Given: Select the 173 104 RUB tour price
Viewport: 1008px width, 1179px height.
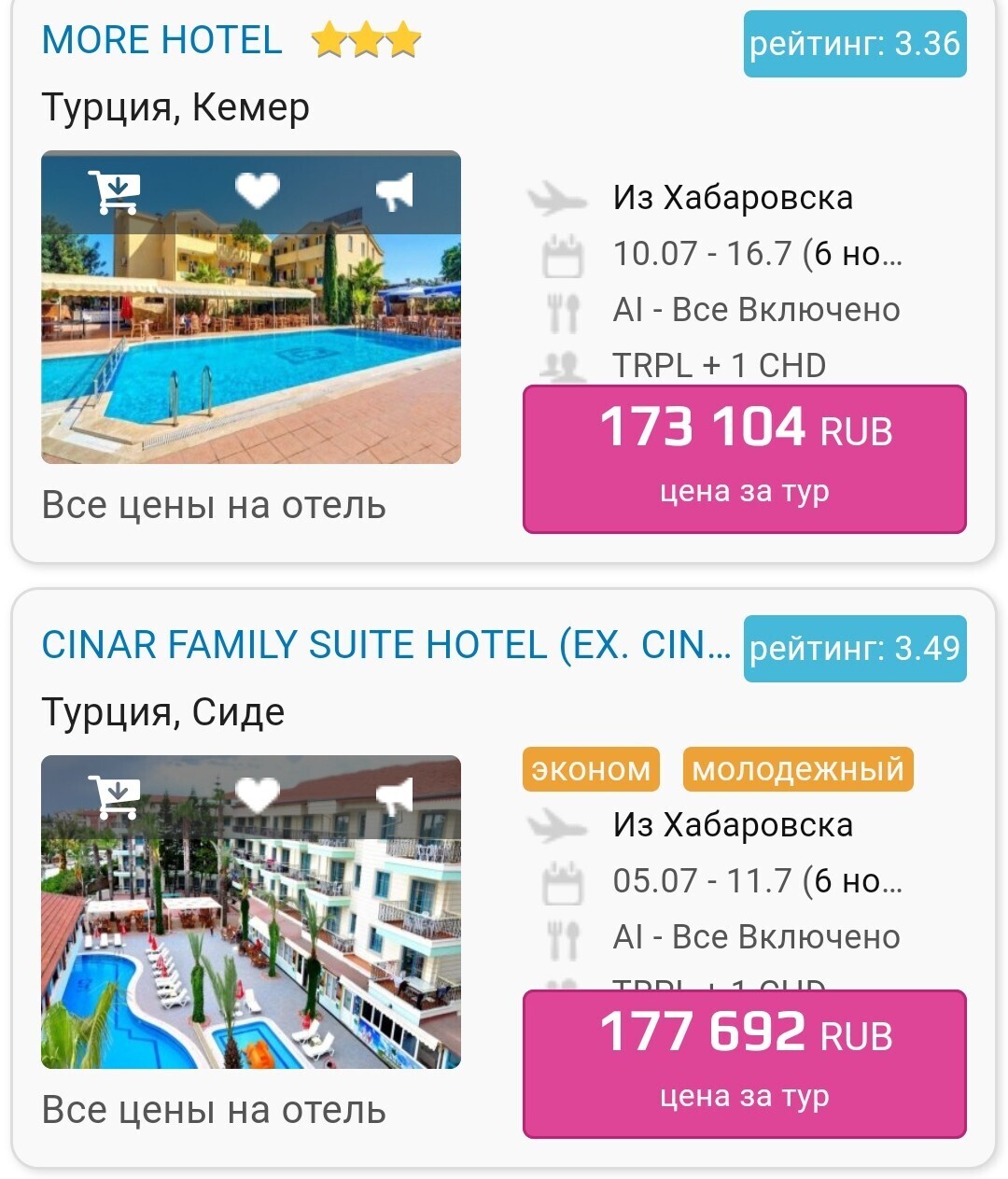Looking at the screenshot, I should pyautogui.click(x=744, y=459).
